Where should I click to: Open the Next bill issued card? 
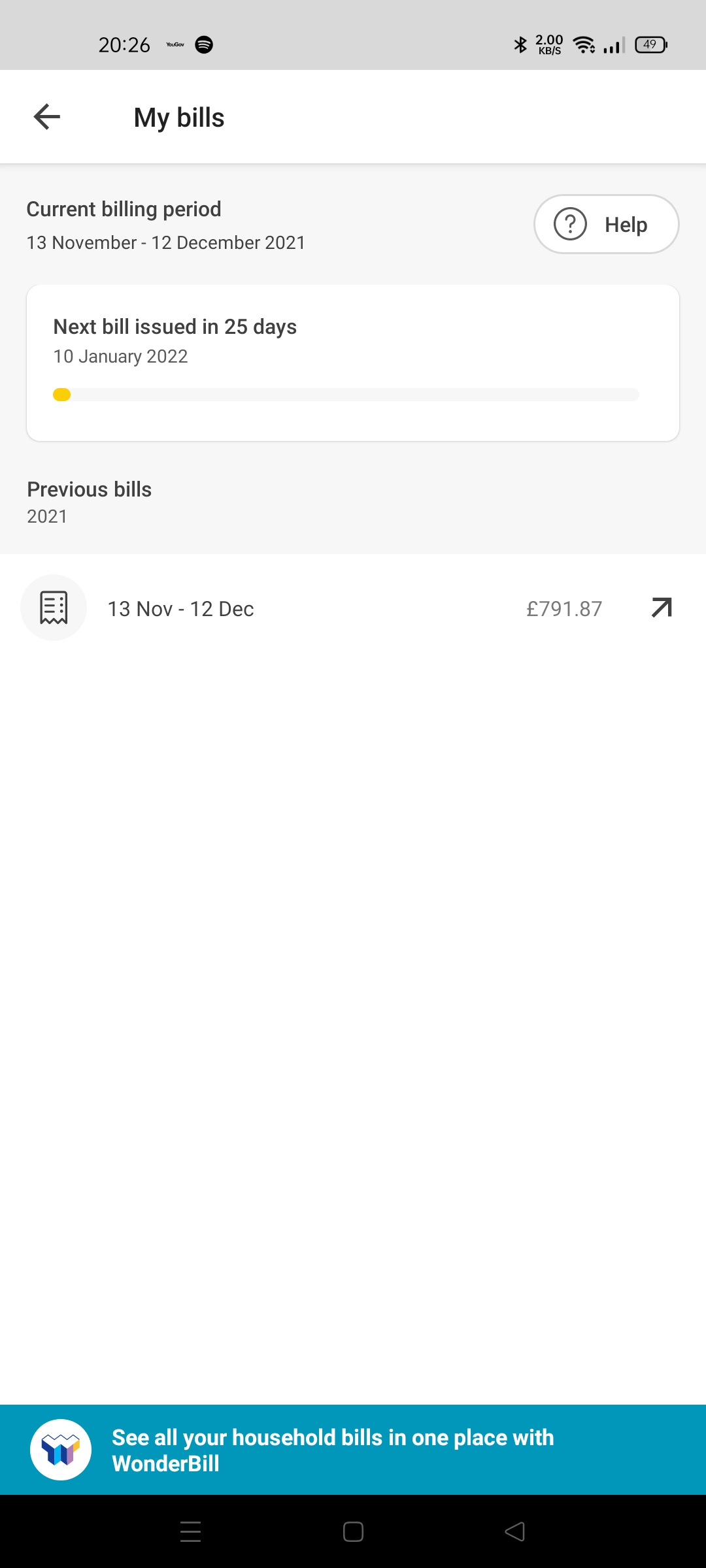[x=353, y=363]
